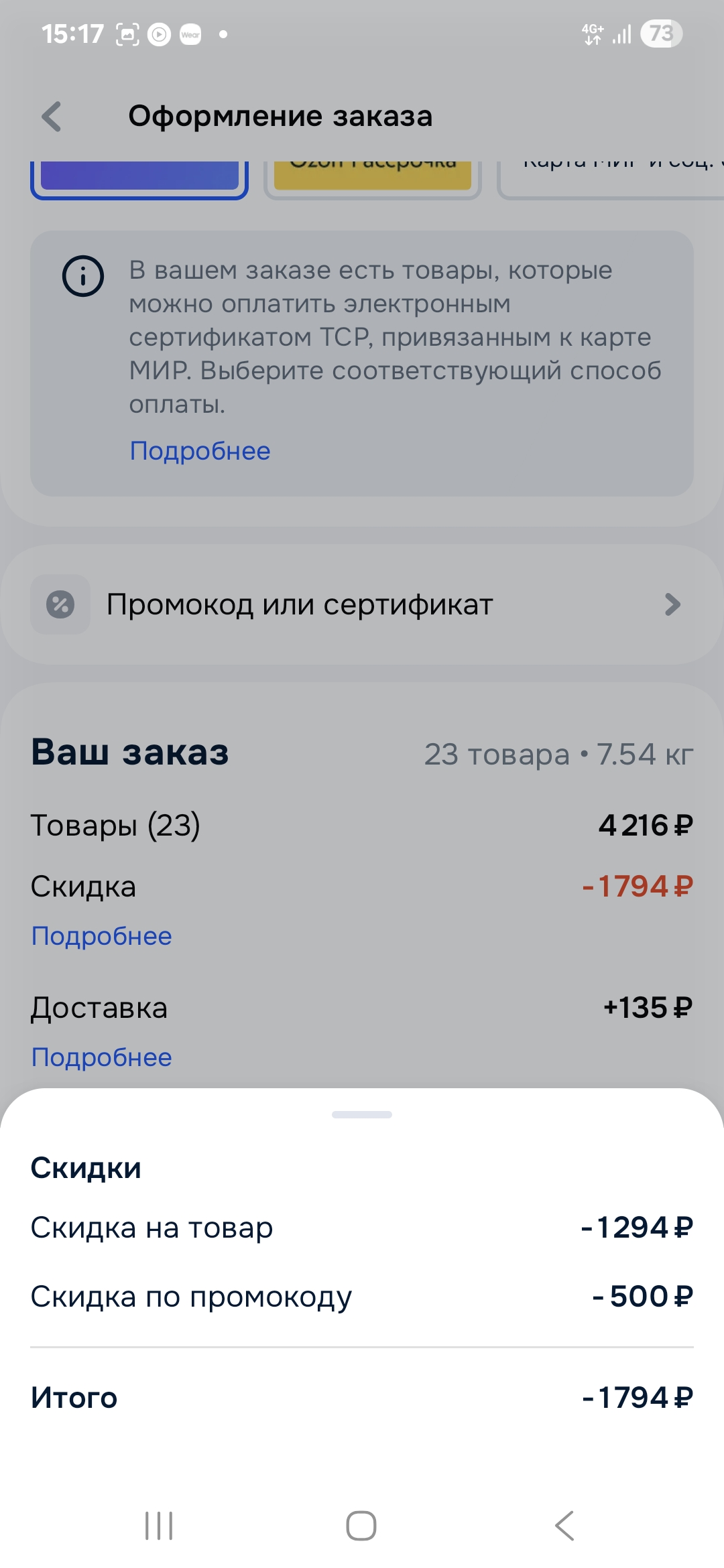Tap the Промокод или сертификат row
724x1568 pixels.
[302, 604]
